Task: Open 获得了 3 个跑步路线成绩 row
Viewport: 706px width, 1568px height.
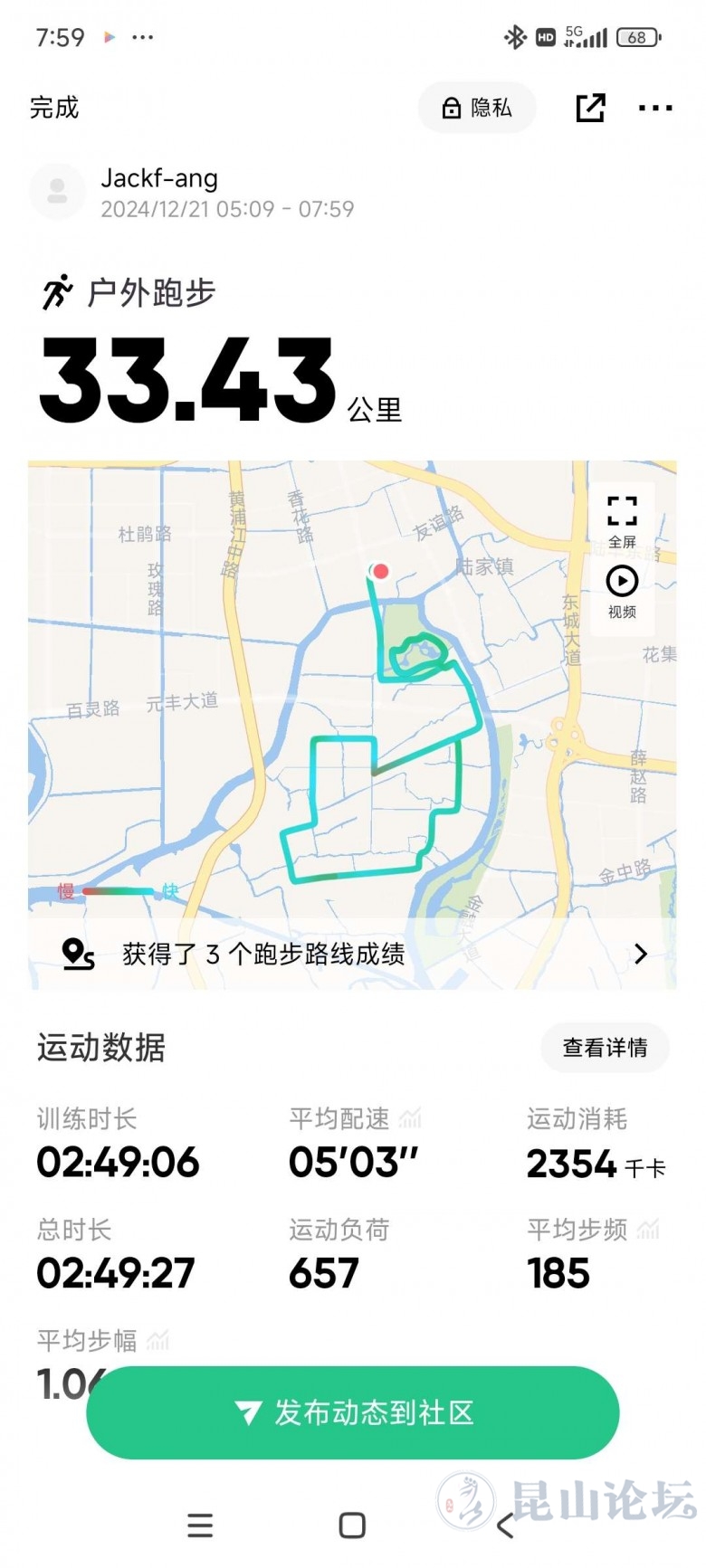Action: tap(353, 954)
